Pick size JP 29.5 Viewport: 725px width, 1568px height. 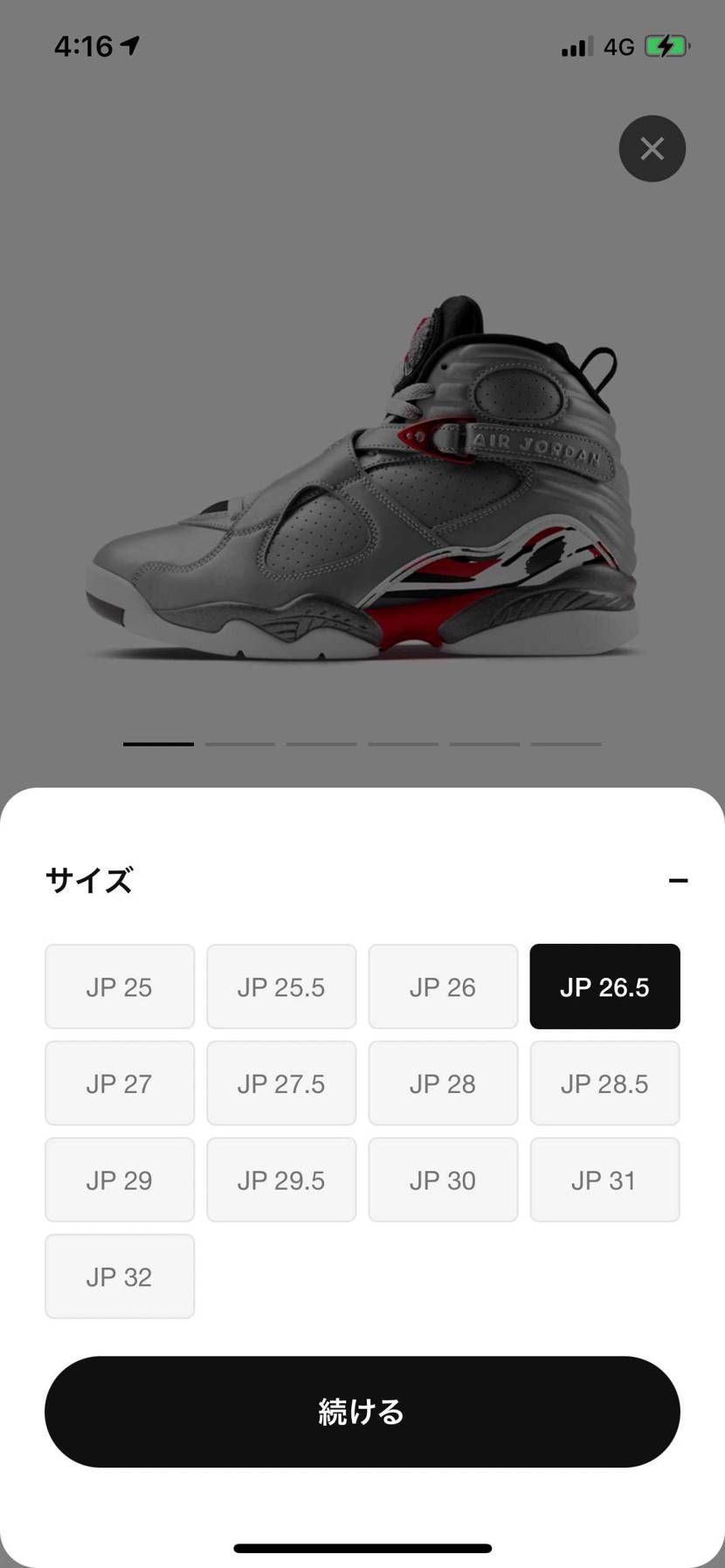tap(281, 1180)
